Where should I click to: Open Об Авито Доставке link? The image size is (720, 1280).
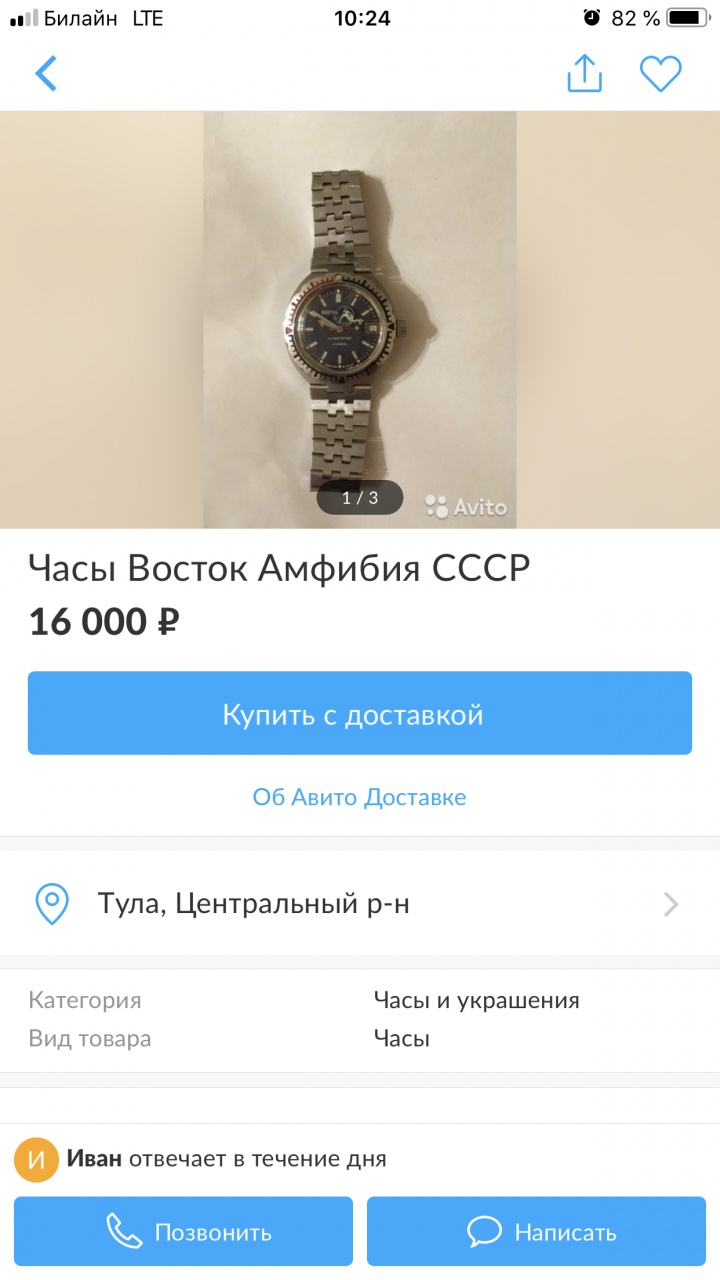pos(360,797)
